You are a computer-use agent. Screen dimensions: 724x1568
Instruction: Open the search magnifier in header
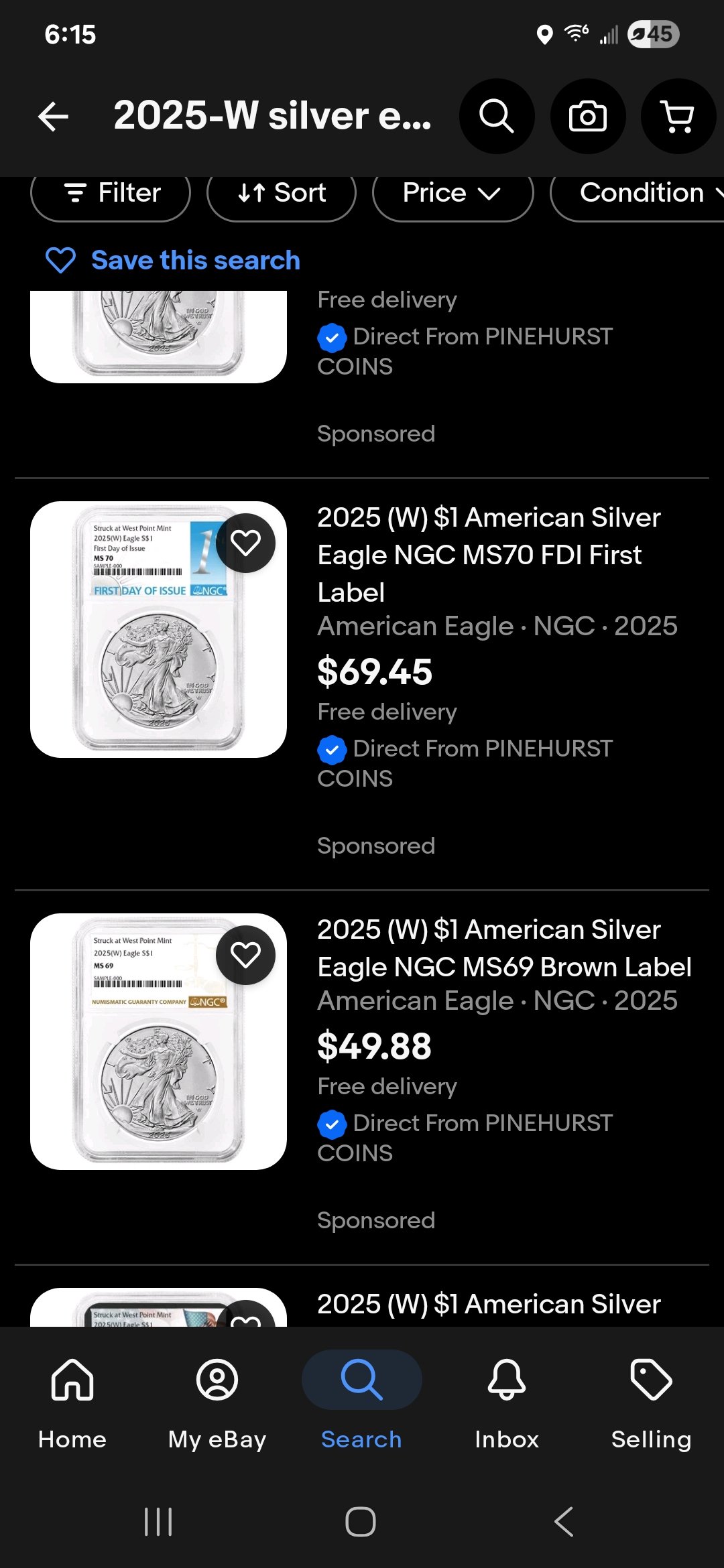tap(496, 117)
